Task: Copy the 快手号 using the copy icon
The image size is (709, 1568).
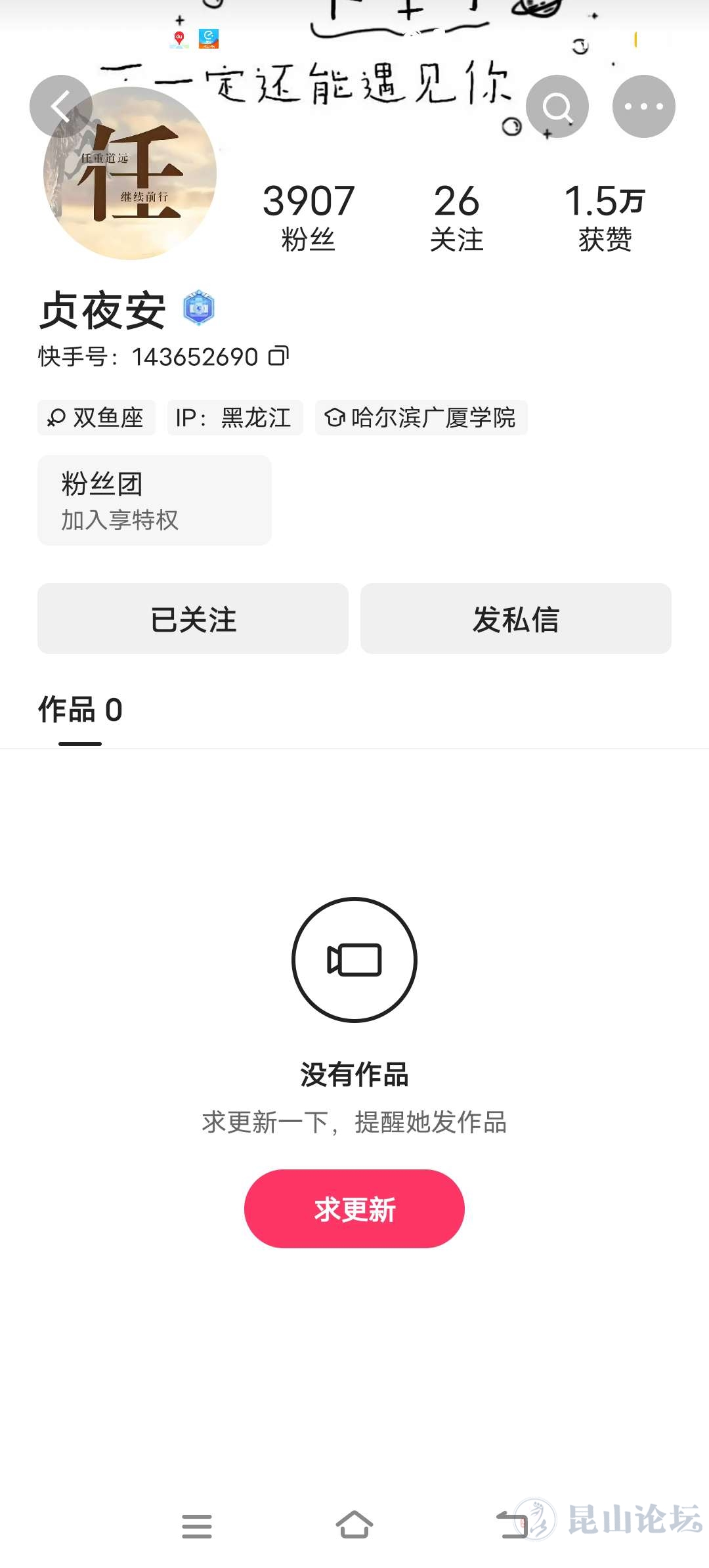Action: [278, 356]
